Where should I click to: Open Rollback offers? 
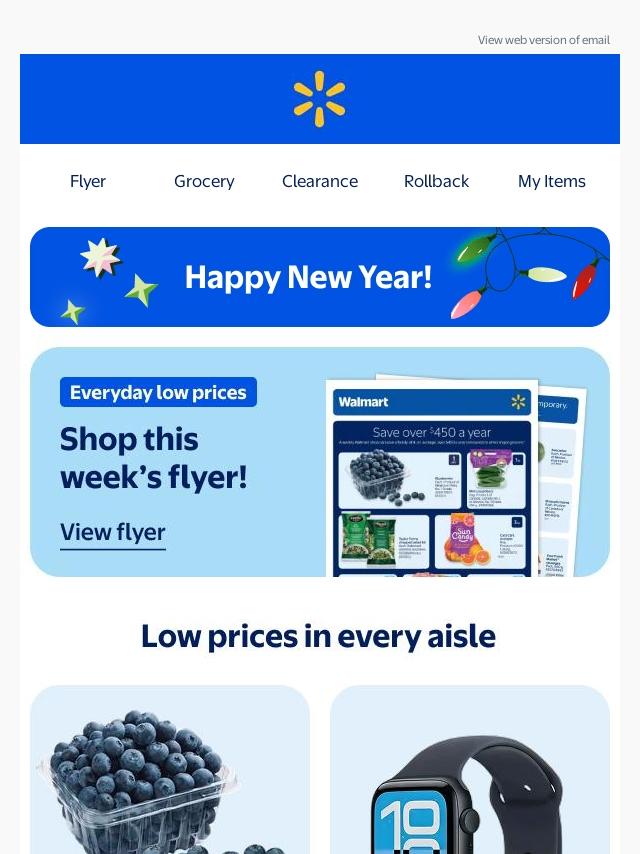click(x=436, y=181)
